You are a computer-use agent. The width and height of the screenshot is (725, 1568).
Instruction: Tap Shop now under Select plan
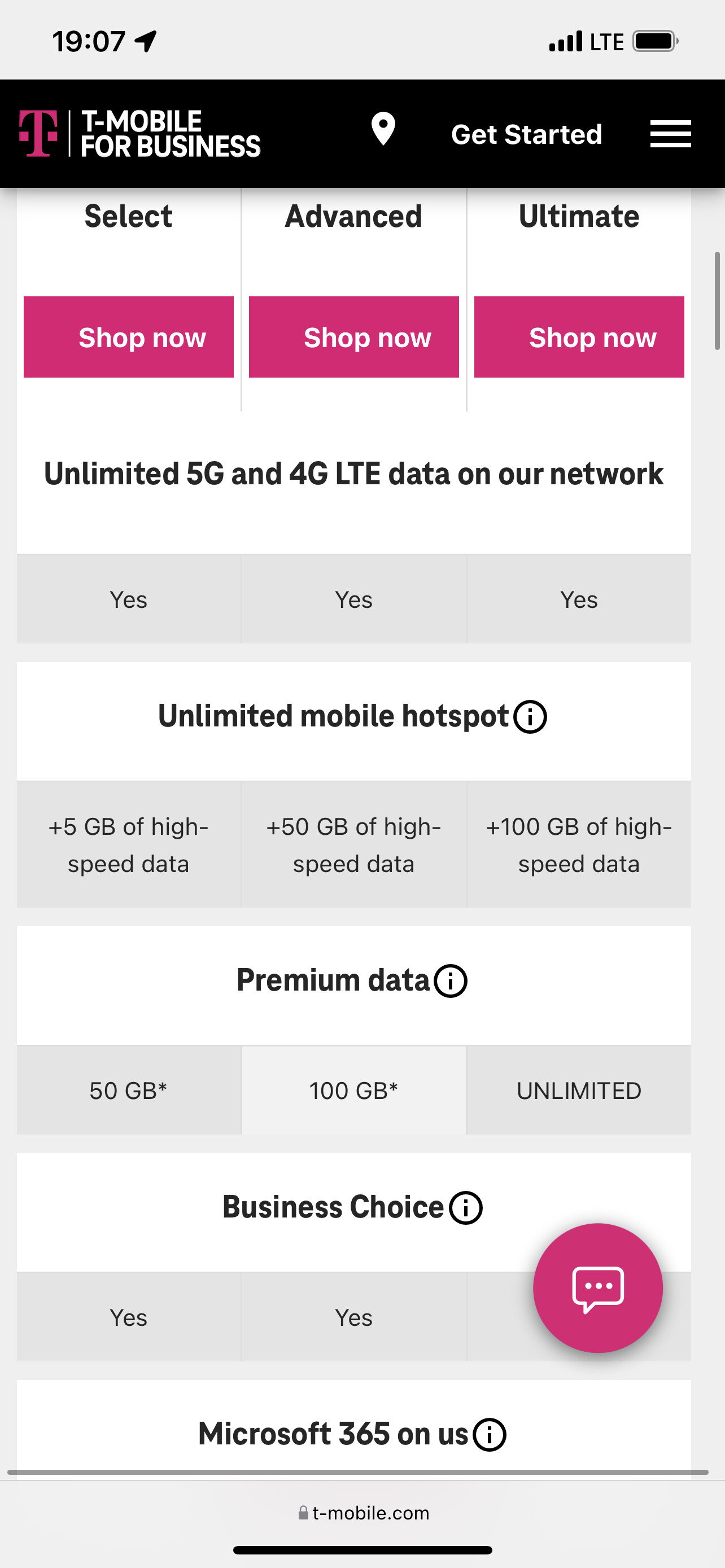coord(128,337)
